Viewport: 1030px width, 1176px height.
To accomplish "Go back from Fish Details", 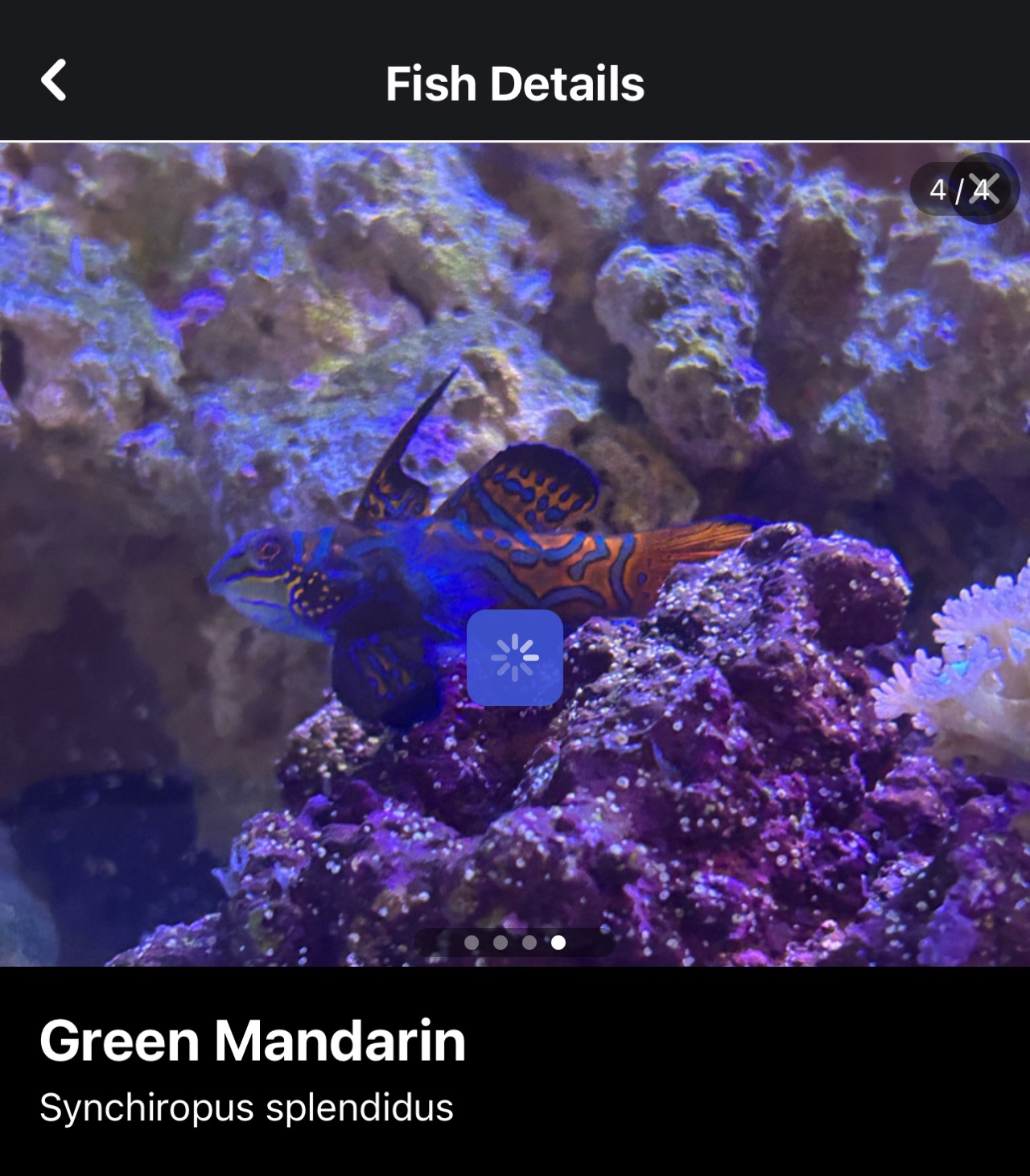I will click(54, 80).
